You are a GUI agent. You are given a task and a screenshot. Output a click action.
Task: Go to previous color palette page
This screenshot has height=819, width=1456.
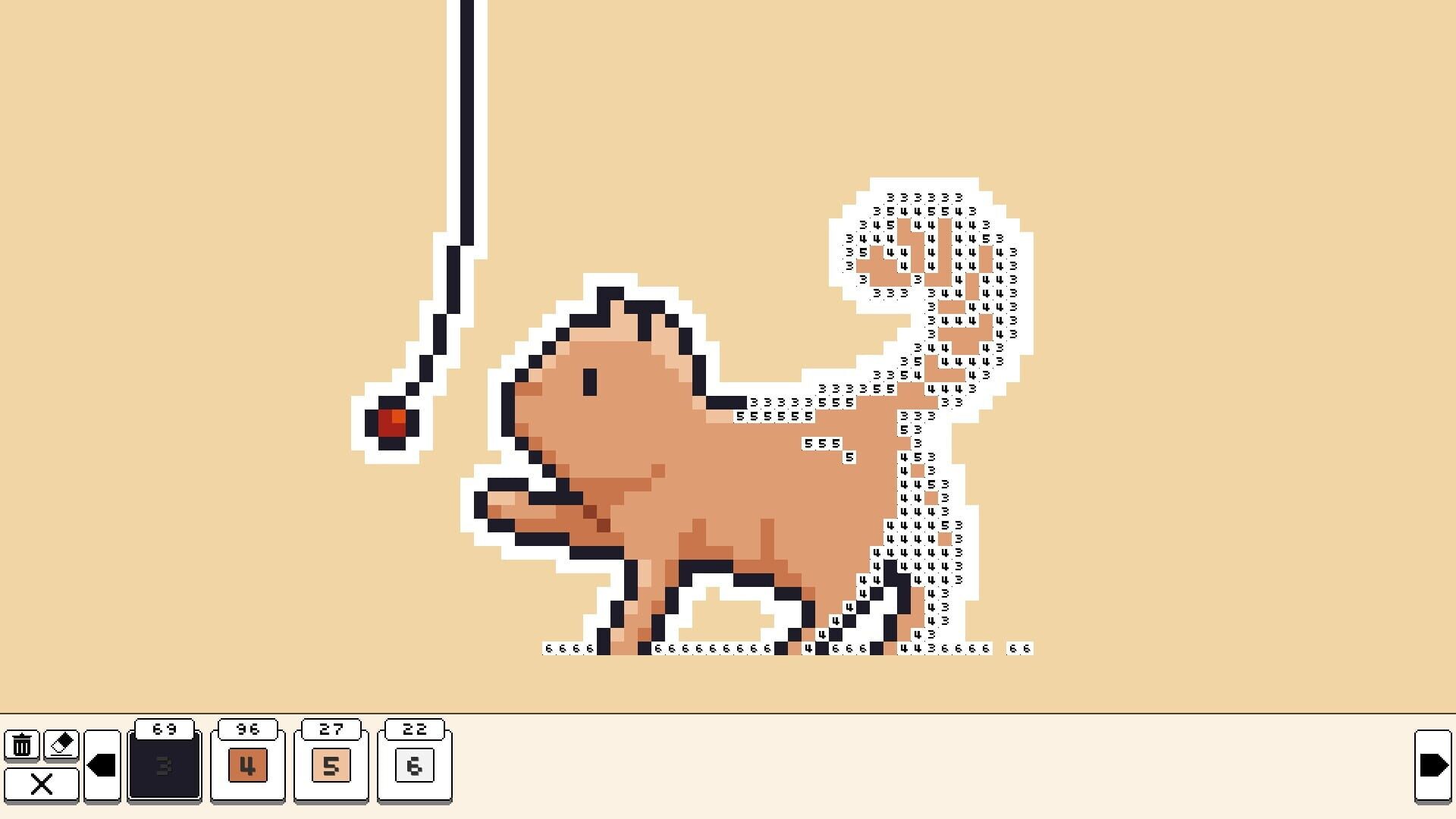[x=102, y=765]
